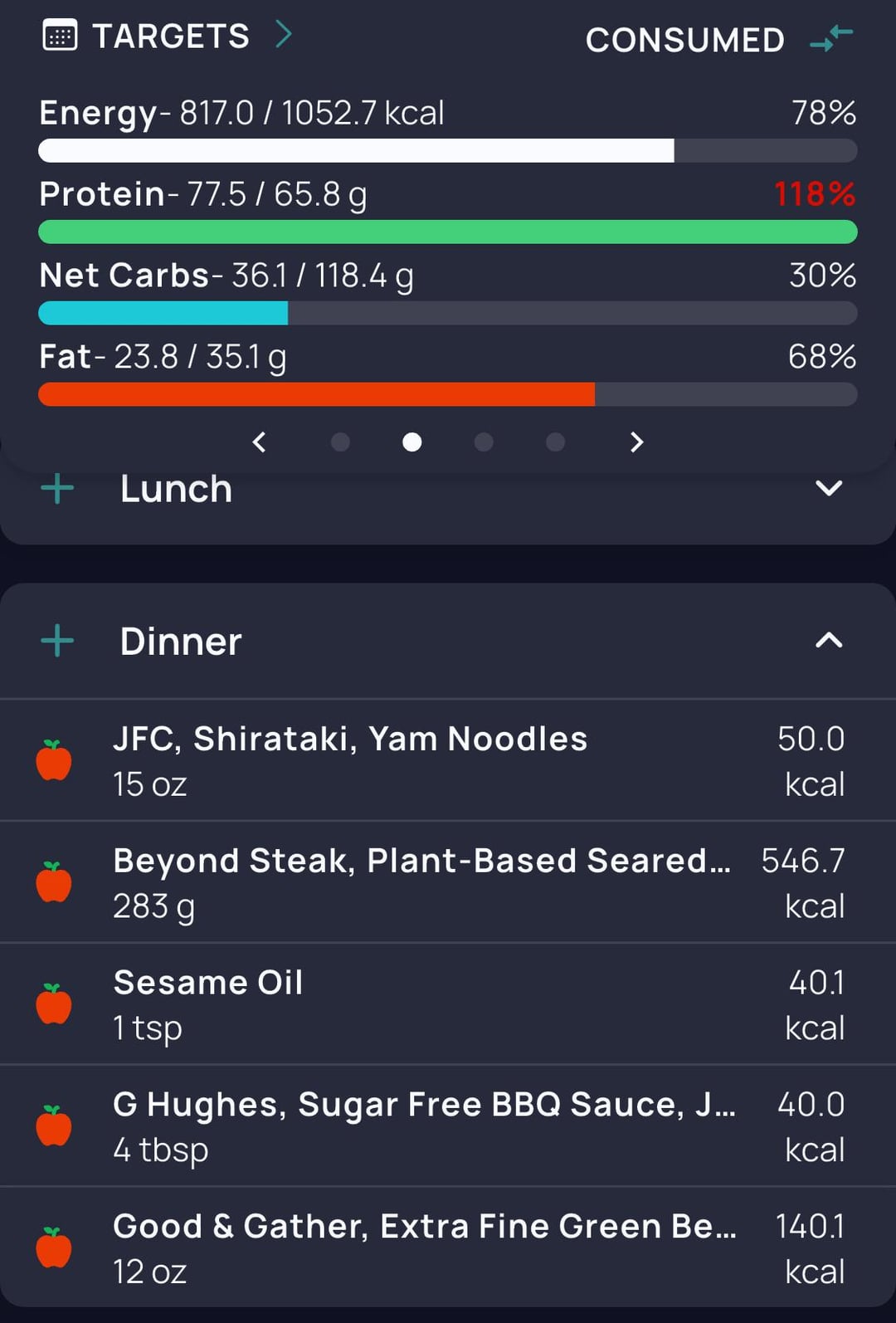
Task: Expand the Lunch section
Action: click(829, 488)
